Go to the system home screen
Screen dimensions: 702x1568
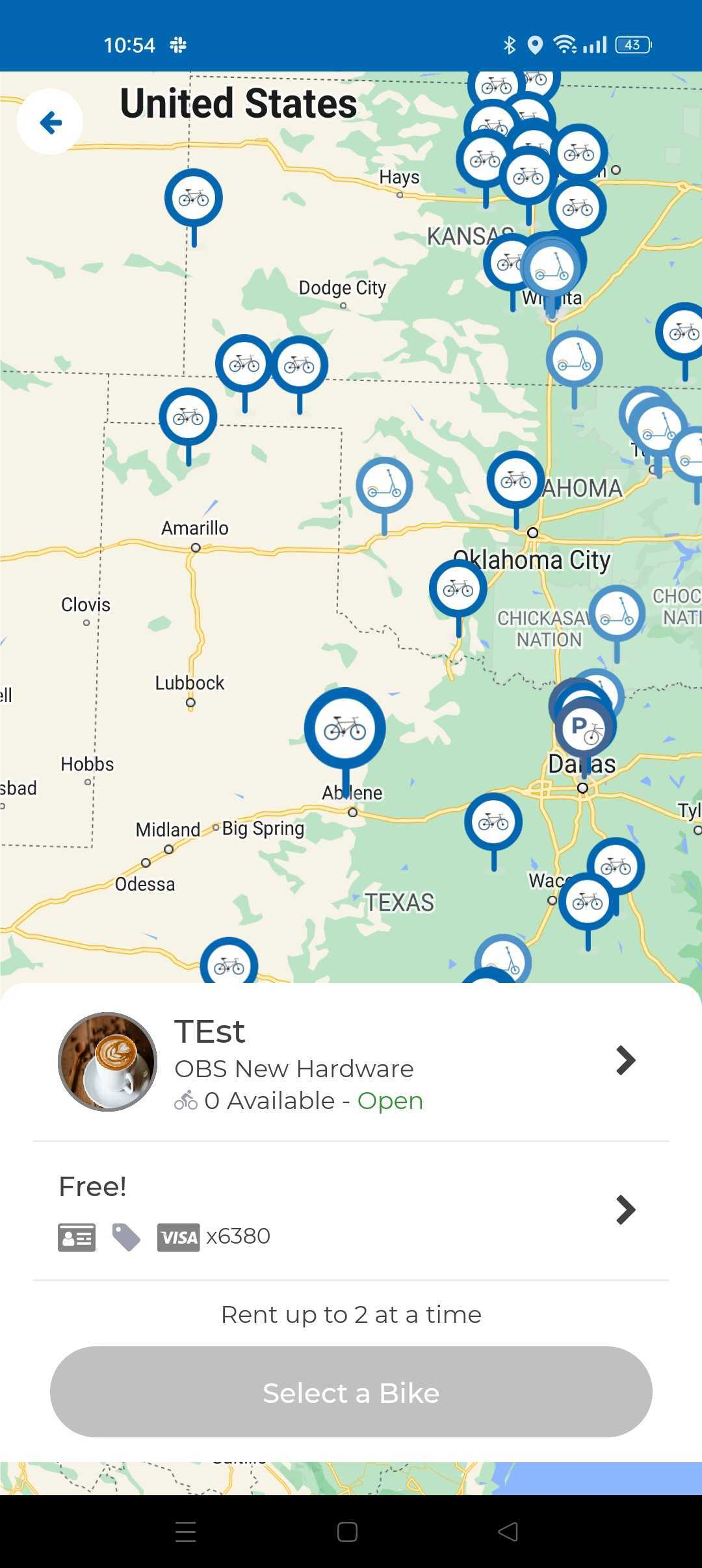pyautogui.click(x=347, y=1532)
